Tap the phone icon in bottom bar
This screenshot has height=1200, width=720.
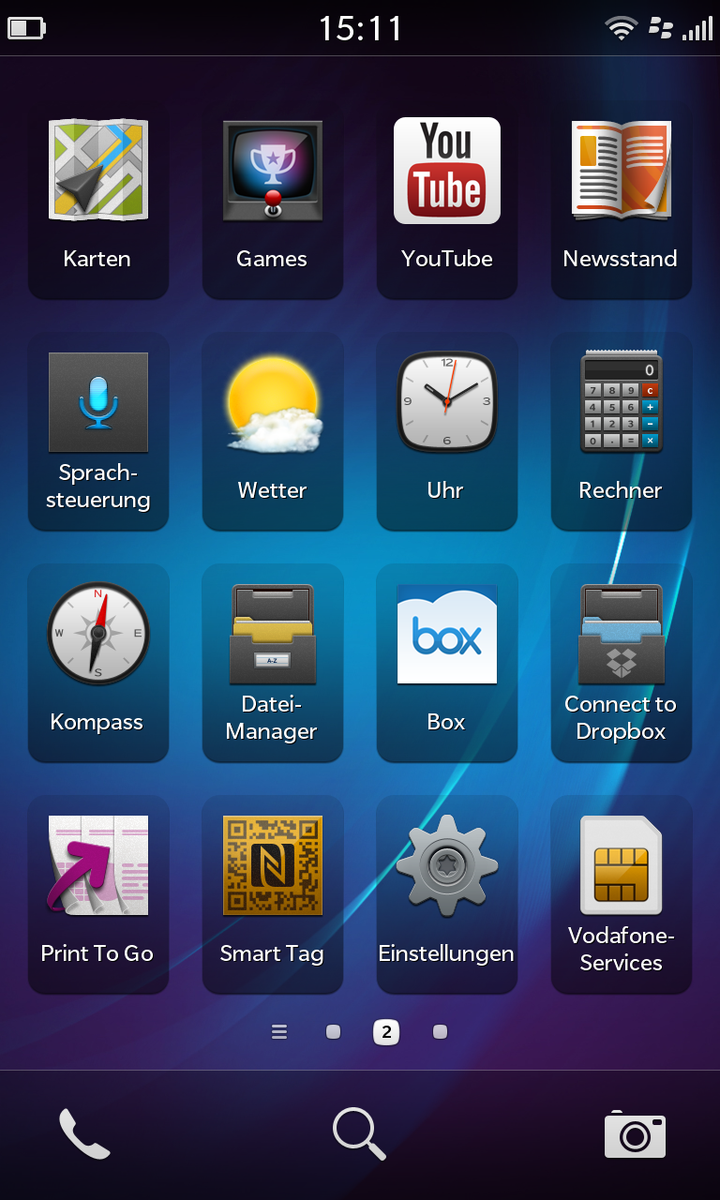point(84,1134)
